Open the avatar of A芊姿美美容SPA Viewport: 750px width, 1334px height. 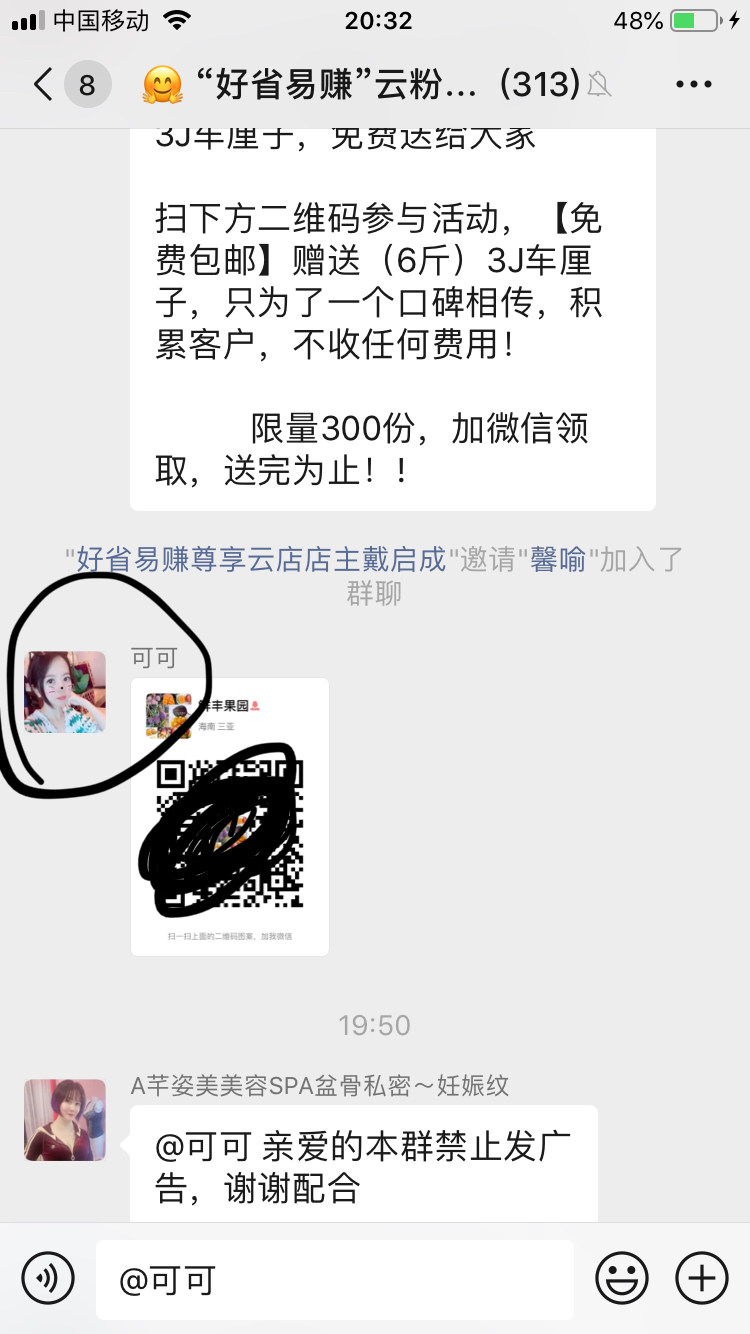click(64, 1120)
